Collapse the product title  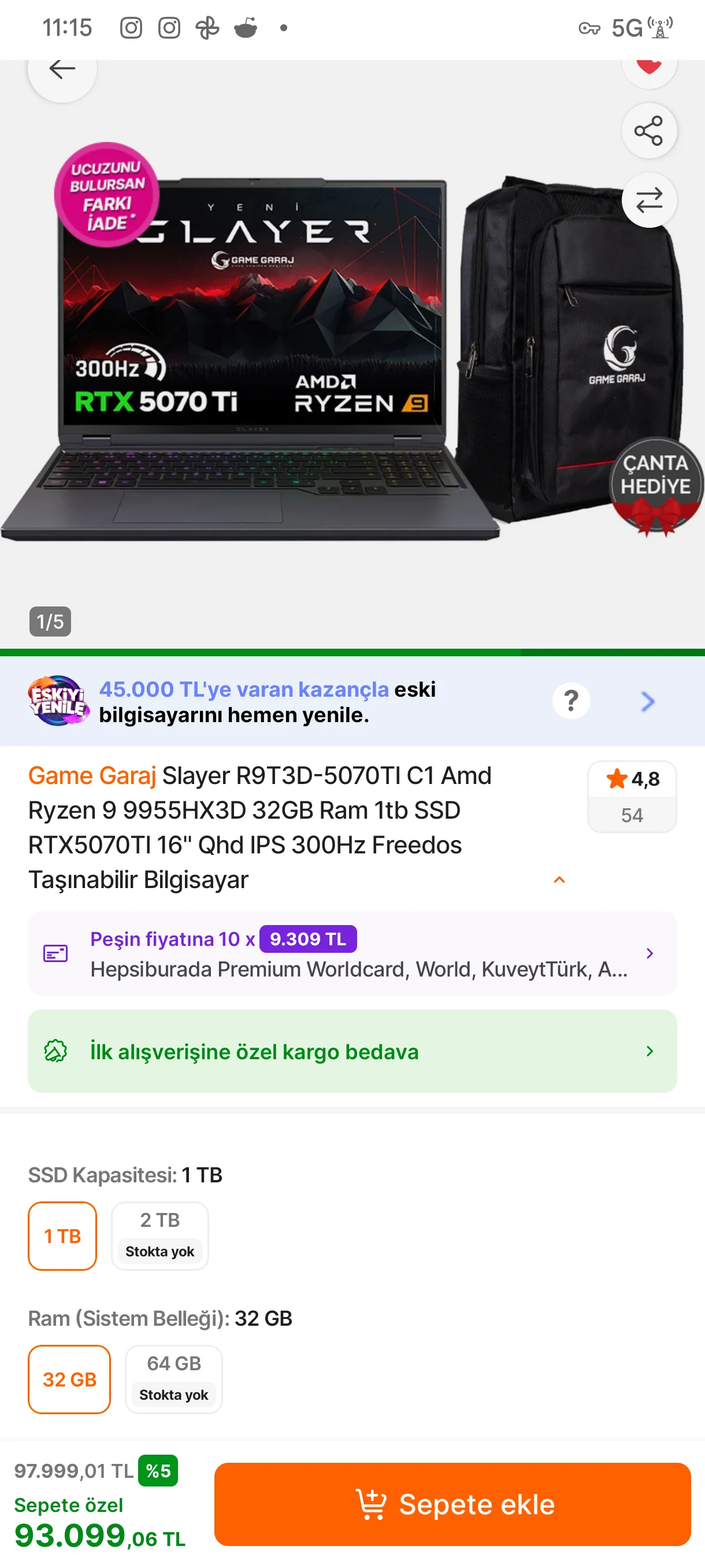pos(559,879)
